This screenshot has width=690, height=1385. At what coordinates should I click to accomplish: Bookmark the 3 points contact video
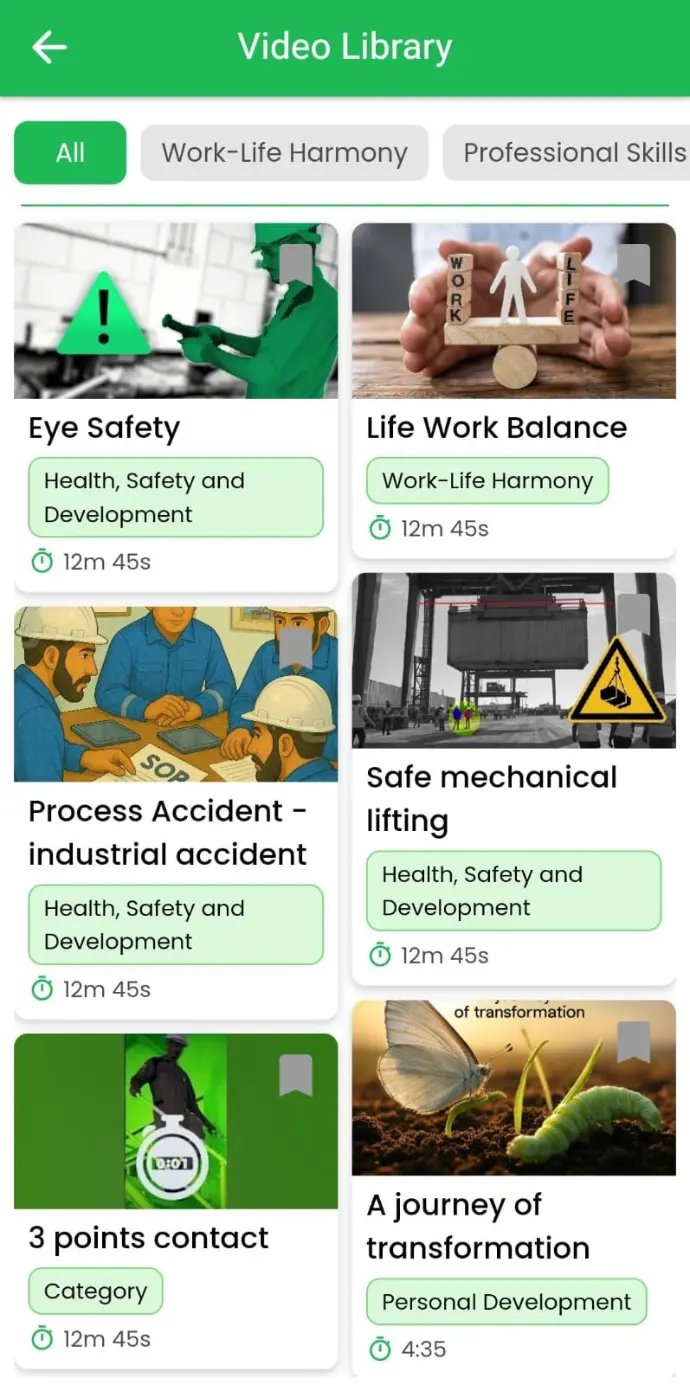pos(296,1076)
